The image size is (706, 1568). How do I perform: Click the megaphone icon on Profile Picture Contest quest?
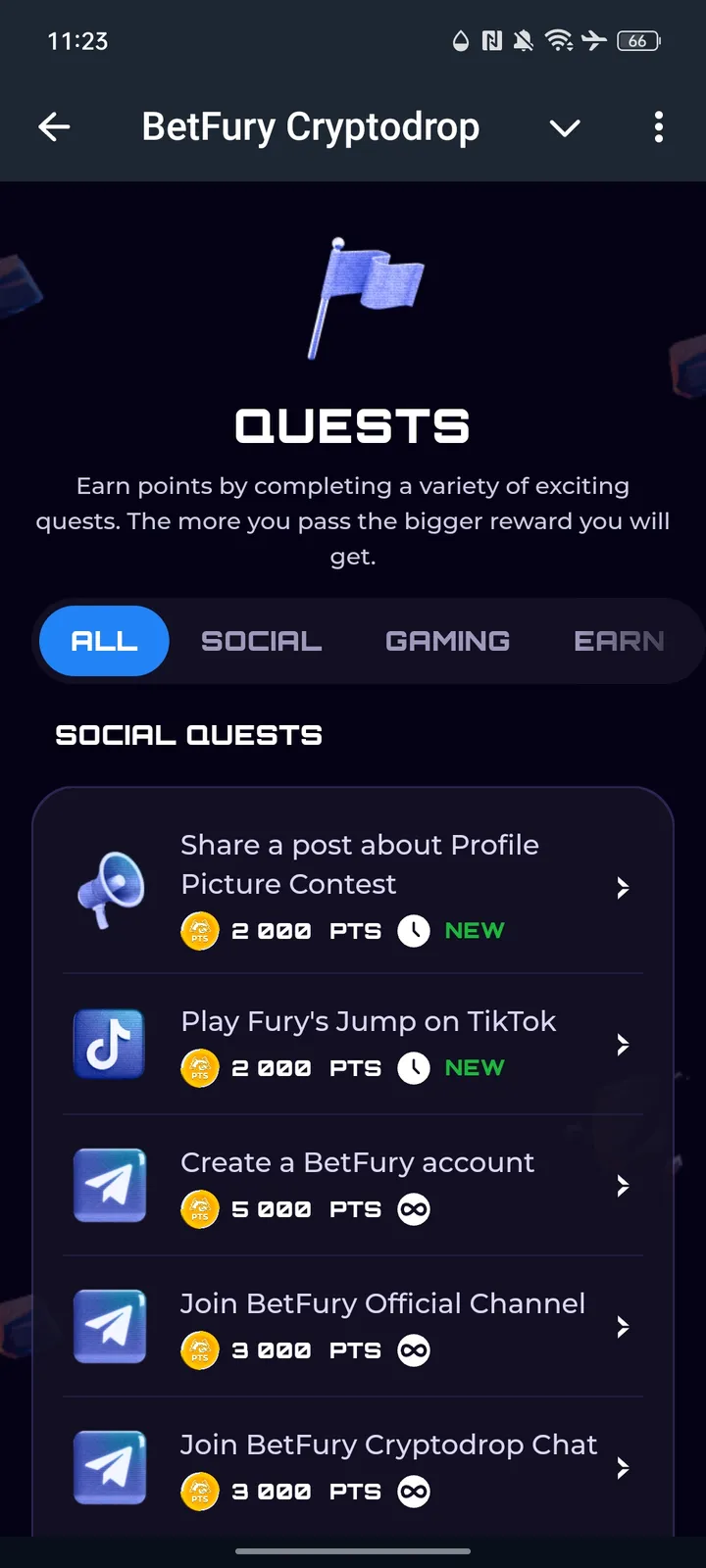pos(110,888)
